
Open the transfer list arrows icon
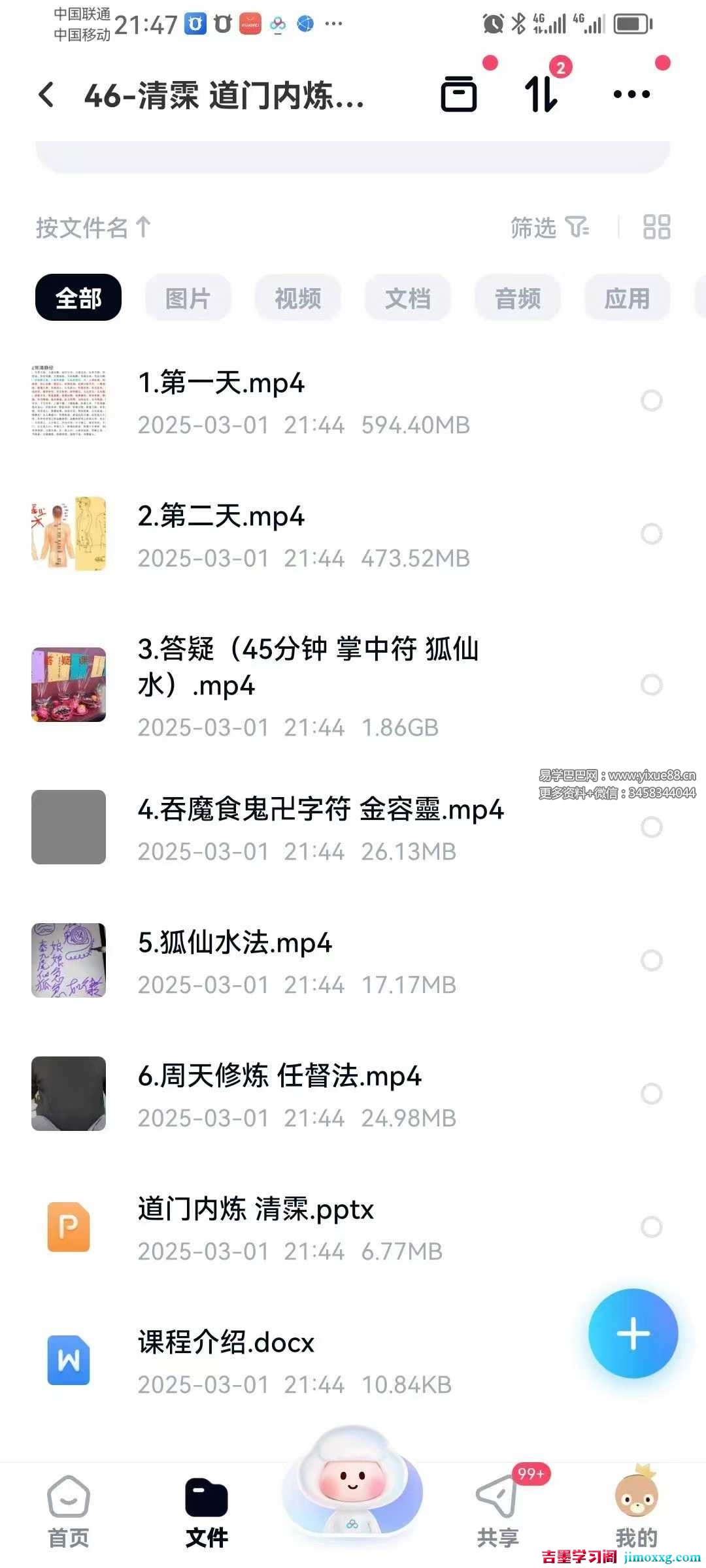(x=541, y=95)
